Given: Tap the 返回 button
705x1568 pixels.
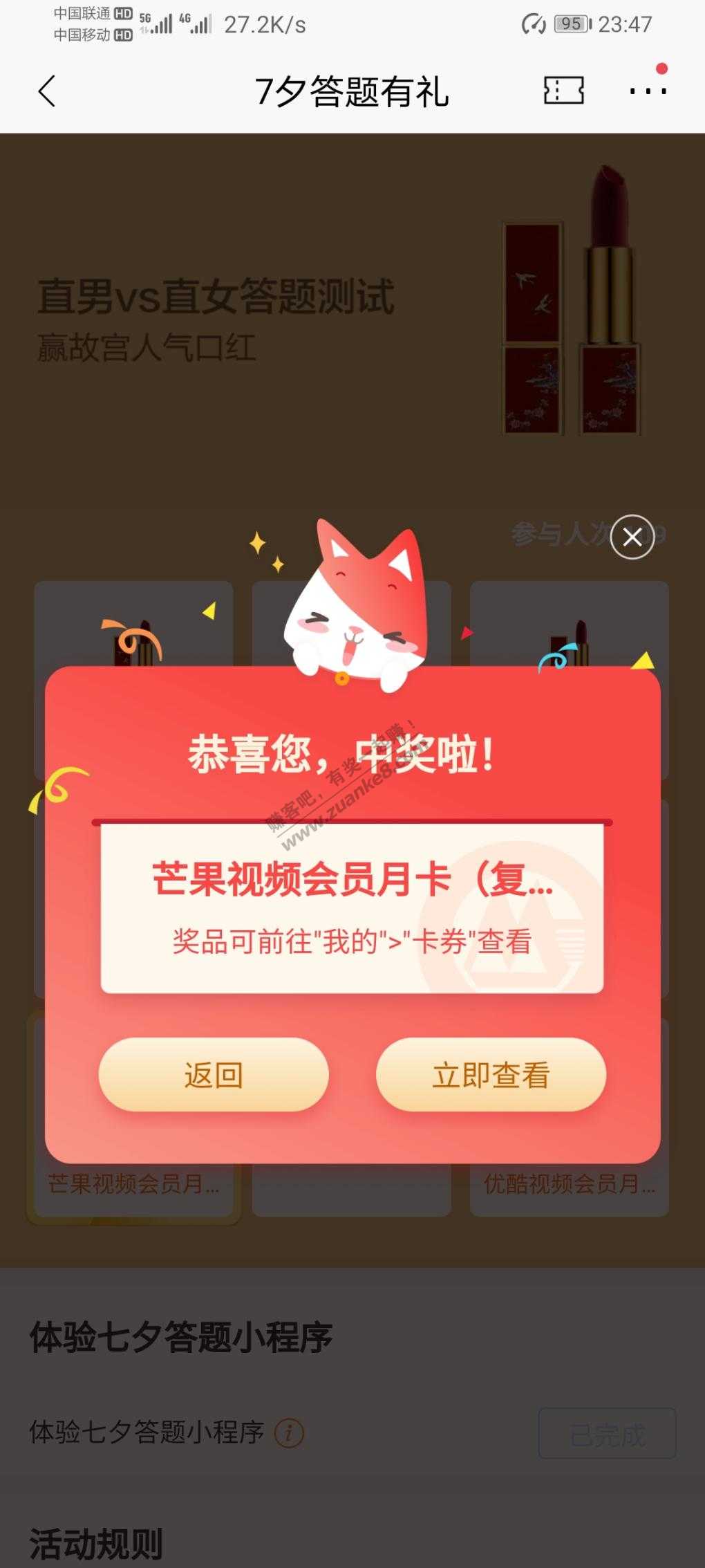Looking at the screenshot, I should (214, 1075).
